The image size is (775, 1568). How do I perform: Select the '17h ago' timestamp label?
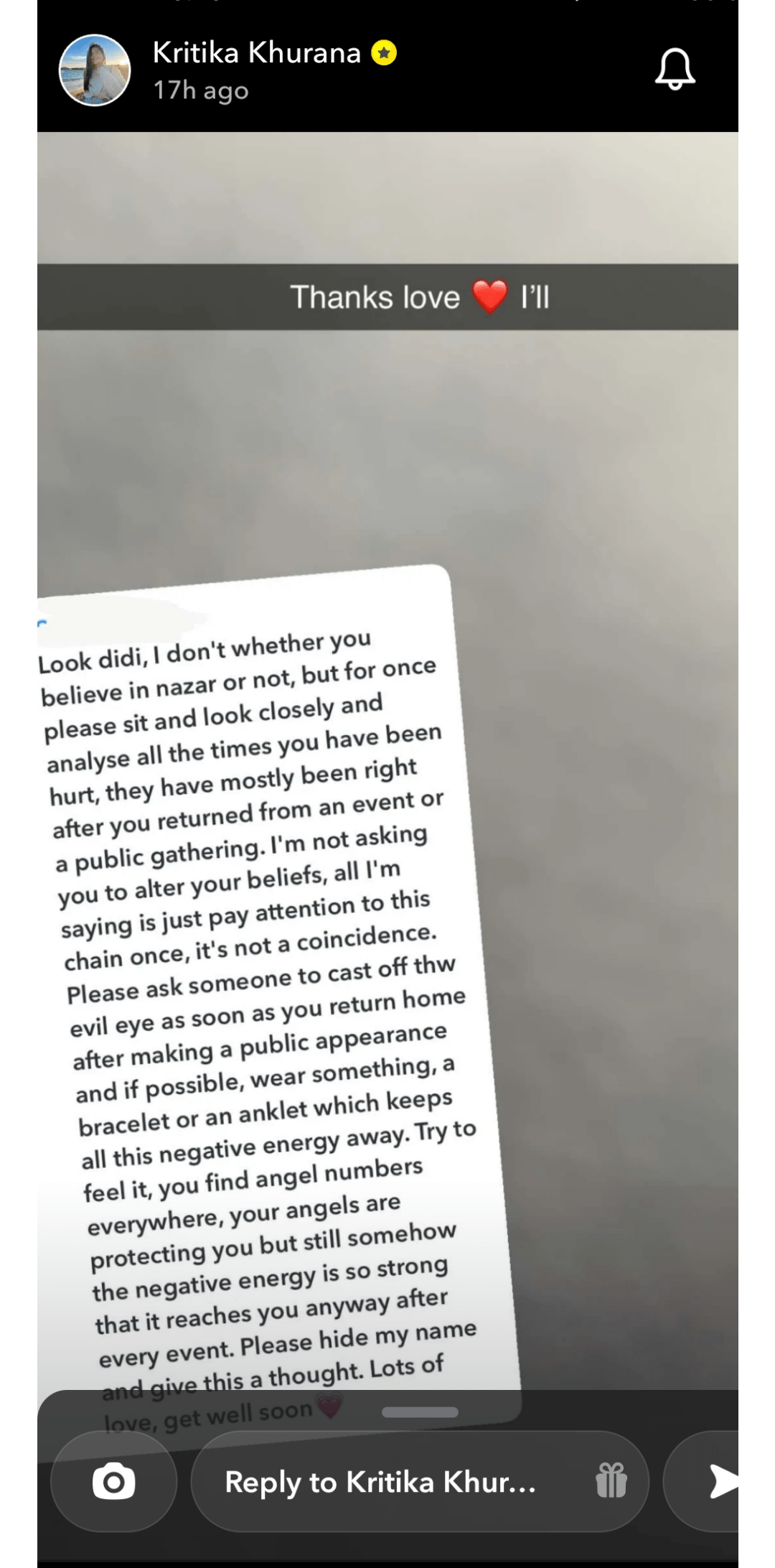coord(198,90)
